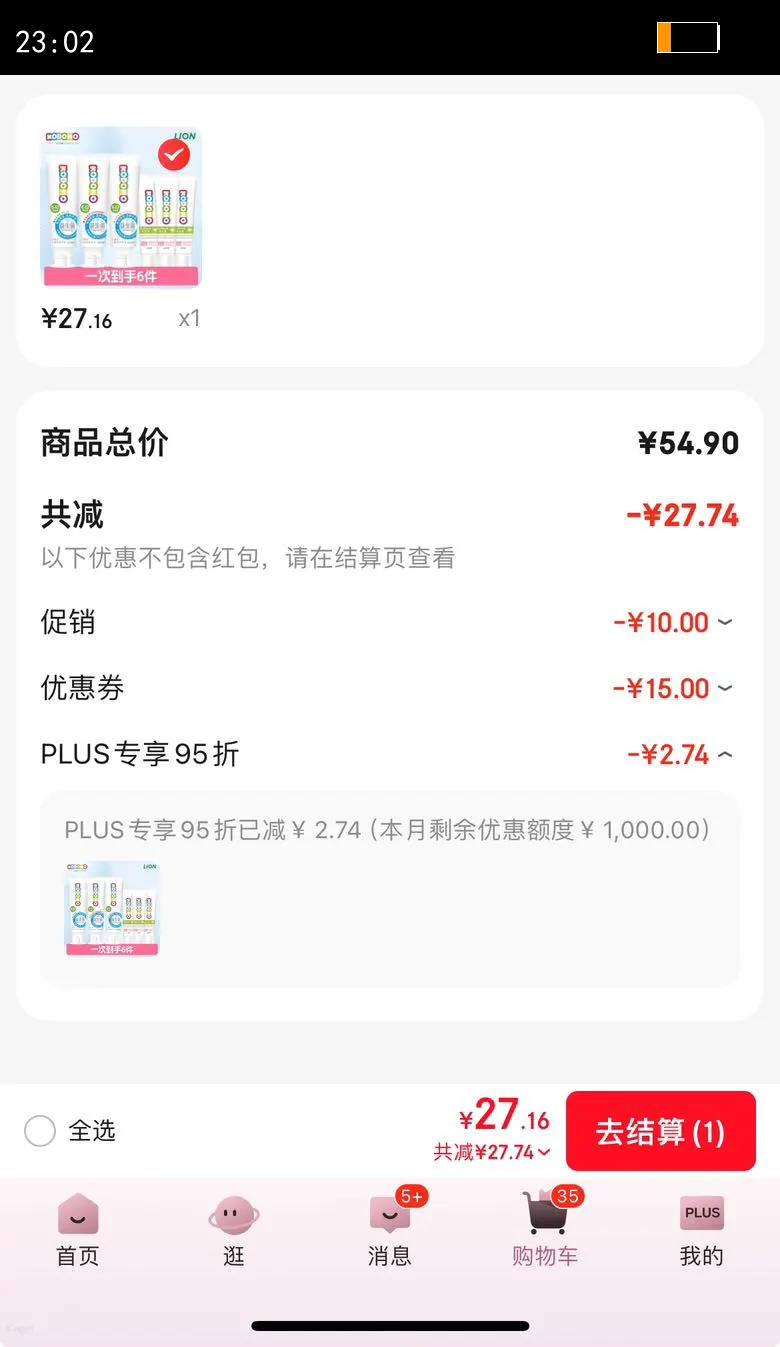Enable 全选 select-all circle
This screenshot has height=1347, width=780.
point(40,1130)
